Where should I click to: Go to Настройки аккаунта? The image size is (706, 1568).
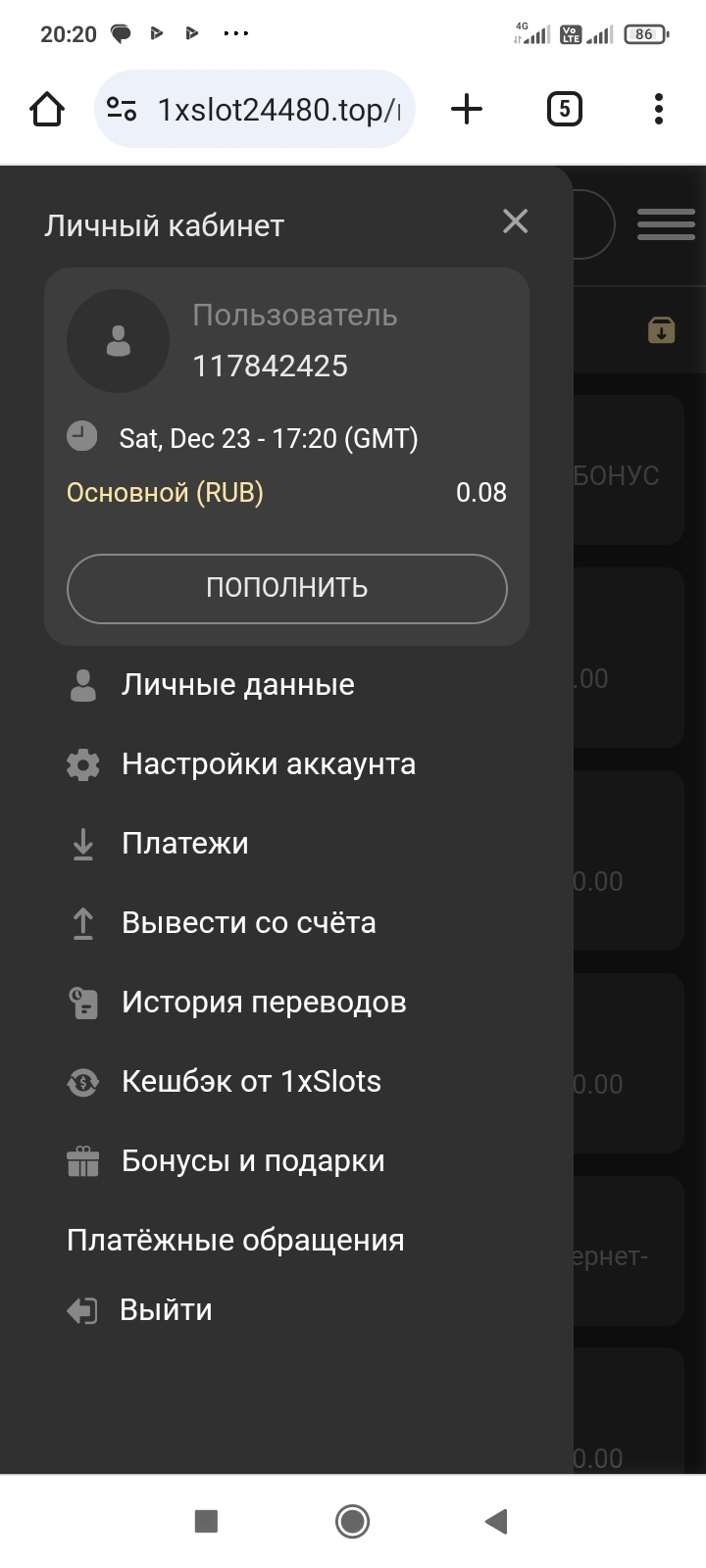click(x=268, y=764)
